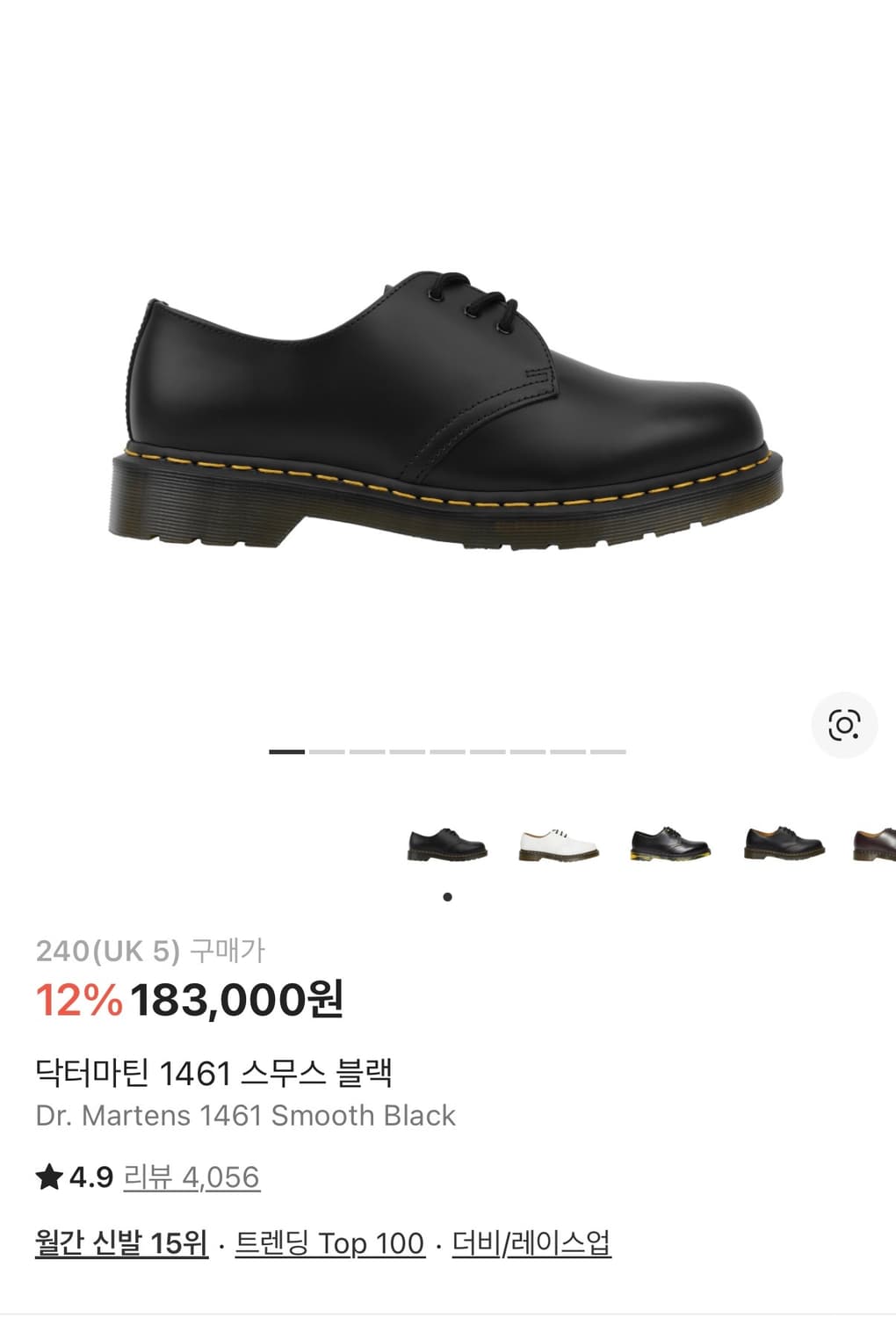Expand the last carousel indicator segment
896x1318 pixels.
(x=608, y=753)
